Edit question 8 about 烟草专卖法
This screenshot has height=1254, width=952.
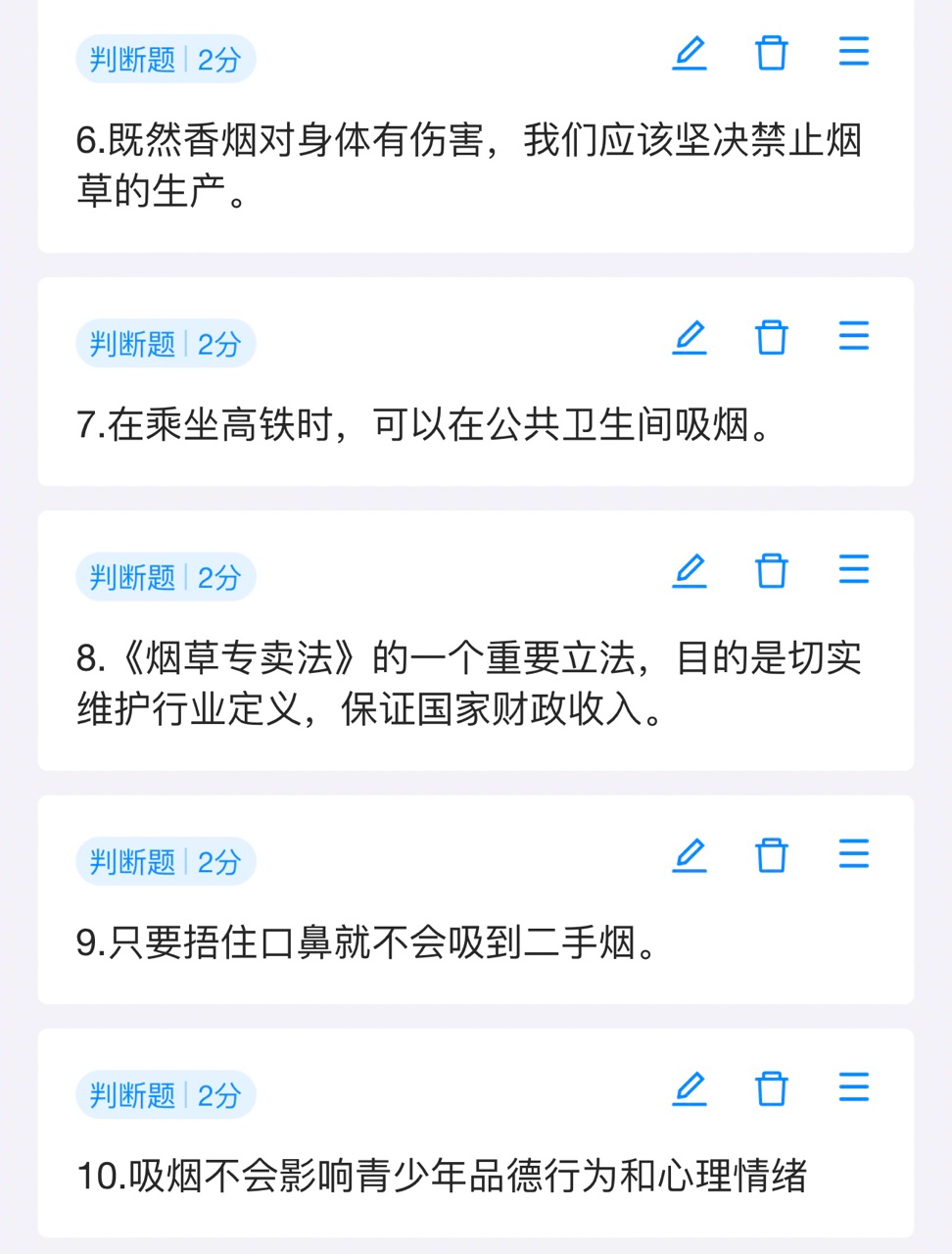690,570
